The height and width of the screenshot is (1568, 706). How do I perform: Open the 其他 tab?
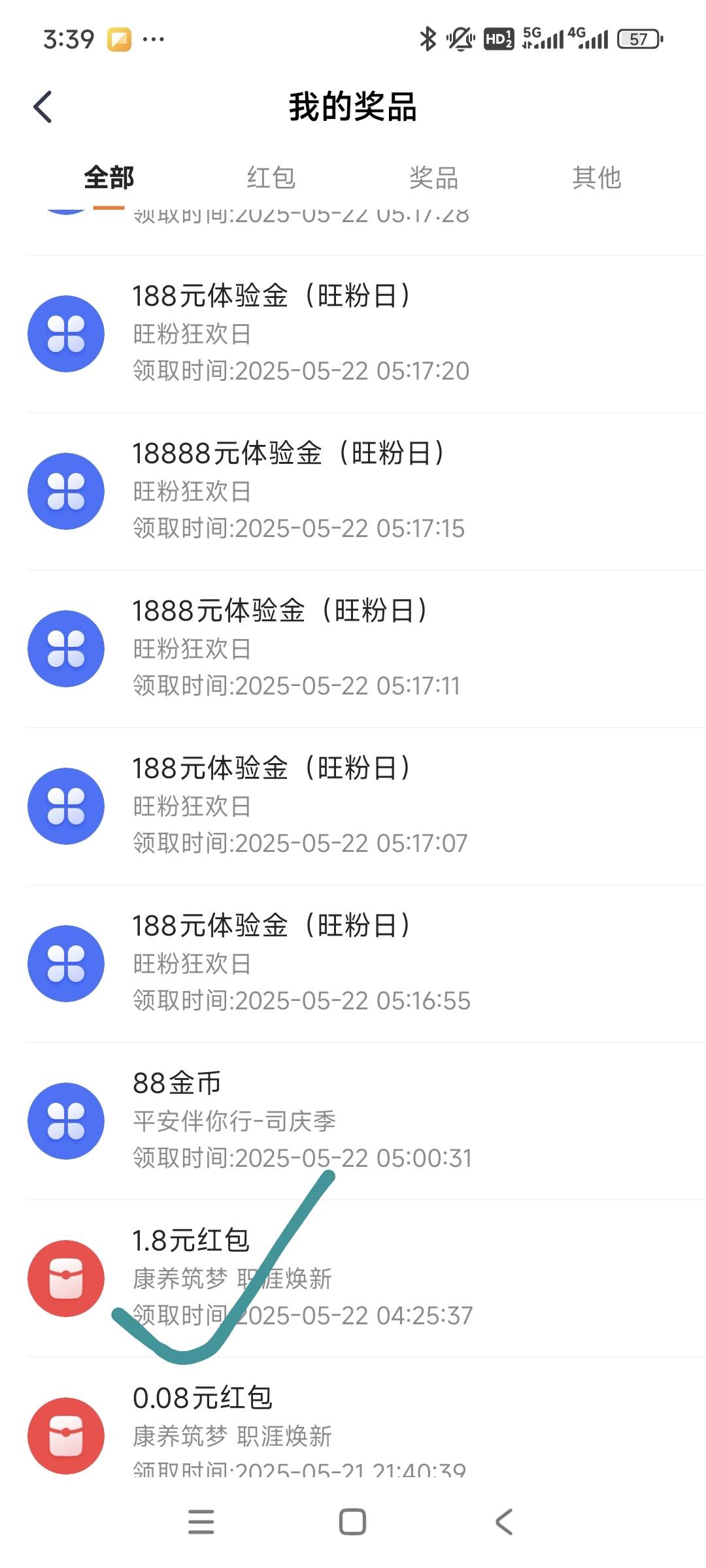pyautogui.click(x=596, y=178)
